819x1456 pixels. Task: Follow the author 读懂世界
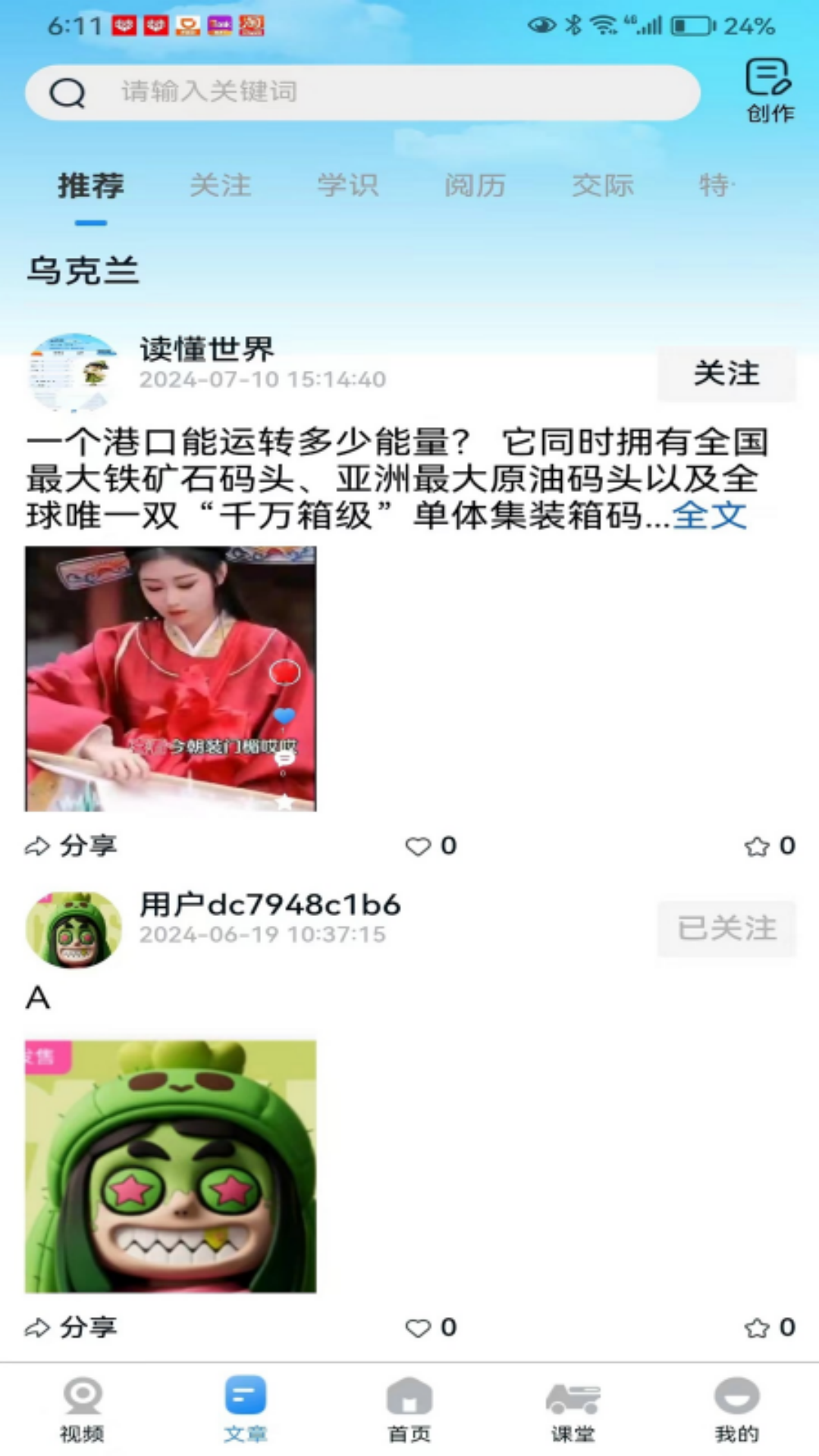[726, 374]
